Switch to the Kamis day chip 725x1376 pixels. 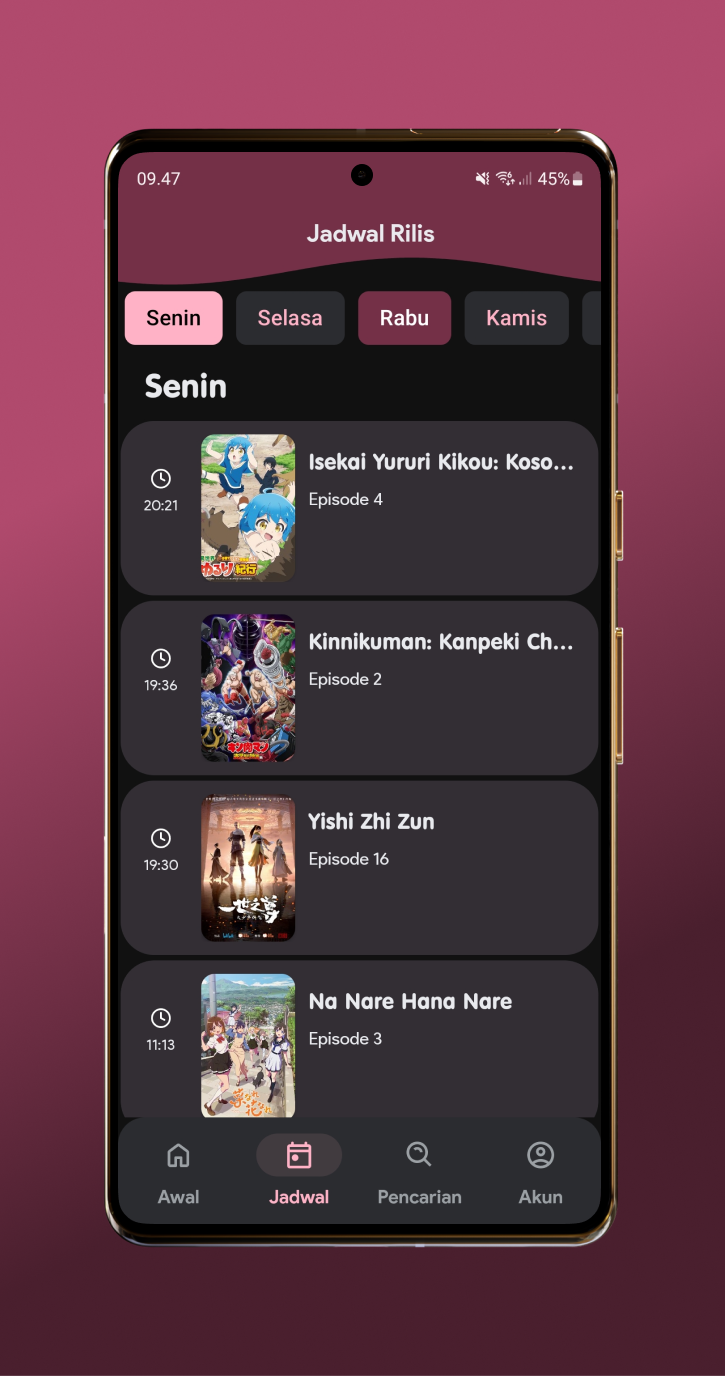[516, 318]
